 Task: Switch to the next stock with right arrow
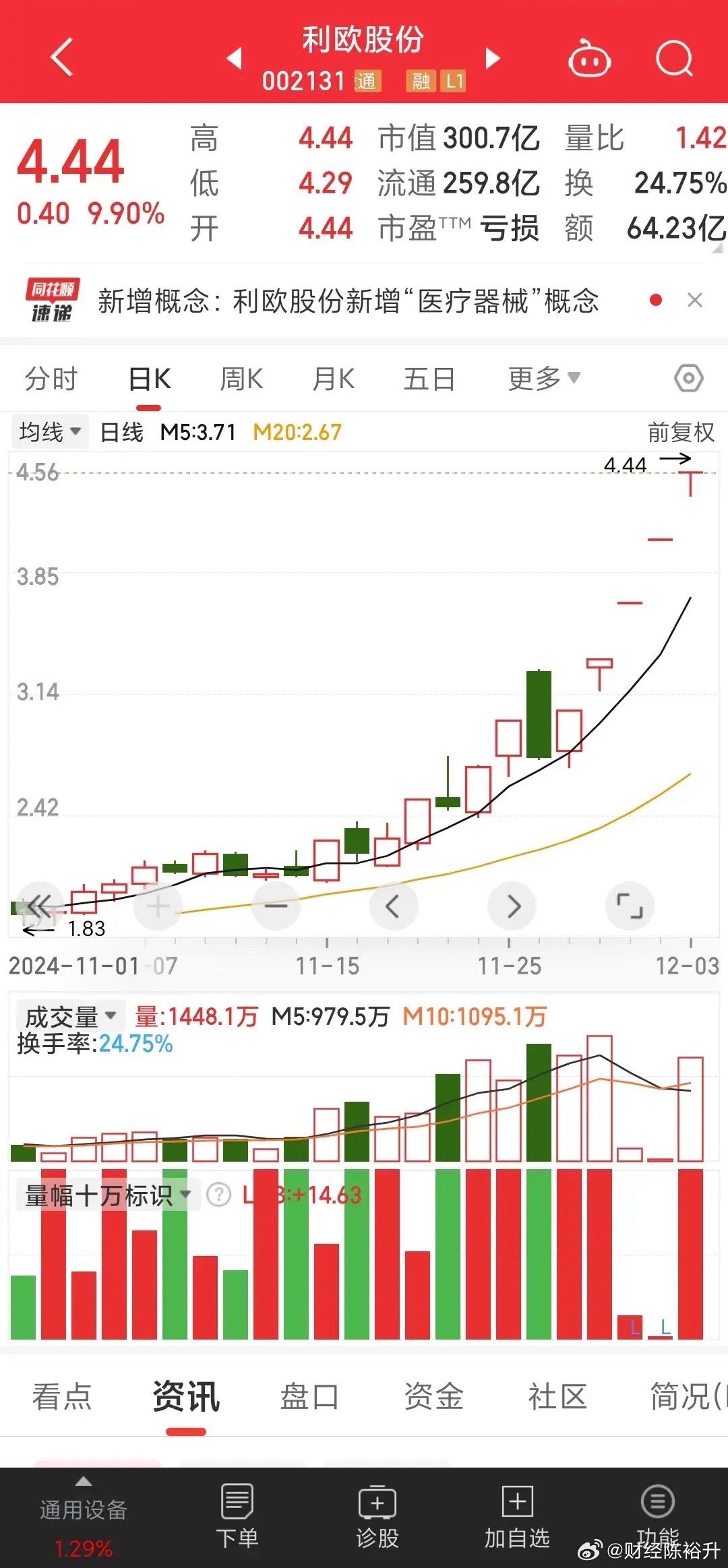493,58
